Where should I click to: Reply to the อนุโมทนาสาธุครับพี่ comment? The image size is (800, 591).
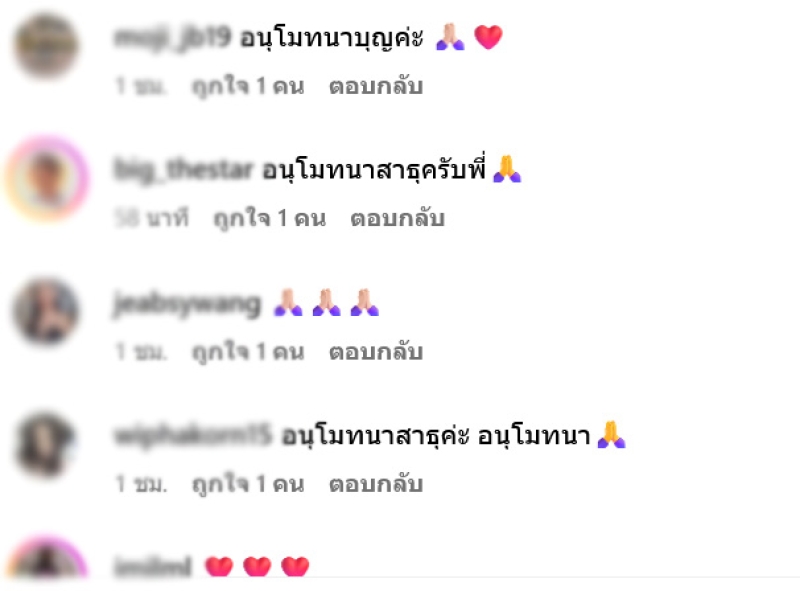click(x=397, y=218)
